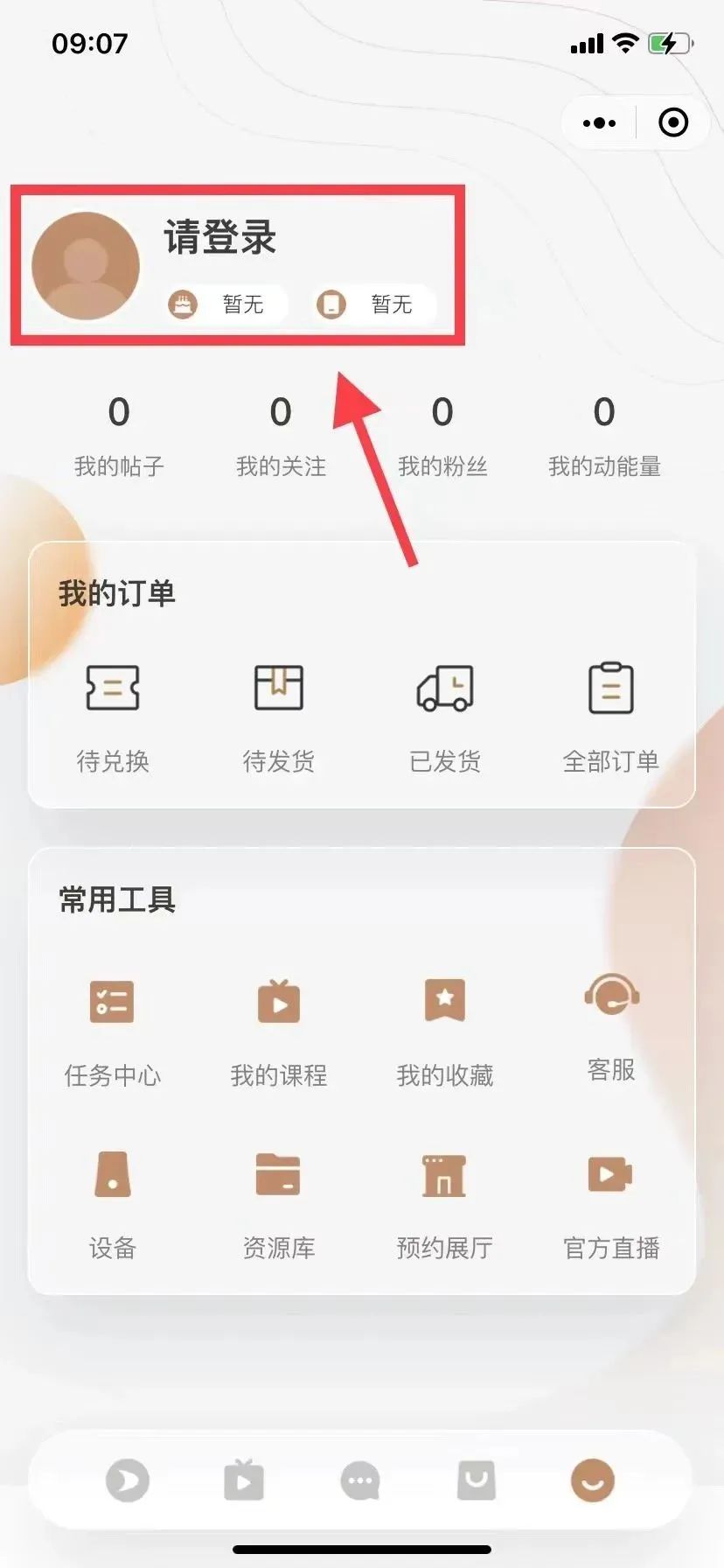Switch to the shopping bag tab

click(x=477, y=1480)
